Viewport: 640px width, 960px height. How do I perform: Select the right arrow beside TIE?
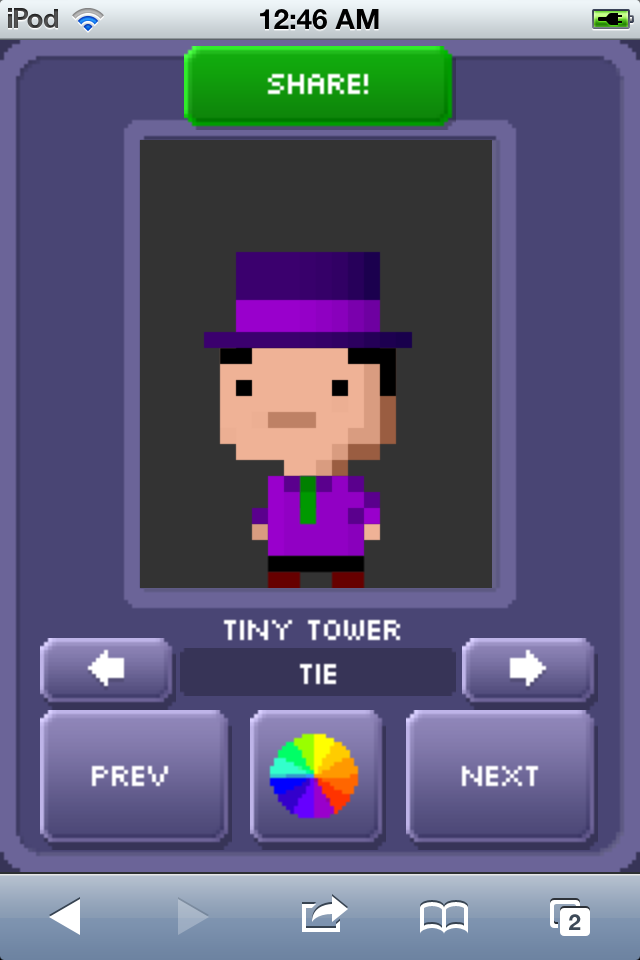tap(528, 669)
